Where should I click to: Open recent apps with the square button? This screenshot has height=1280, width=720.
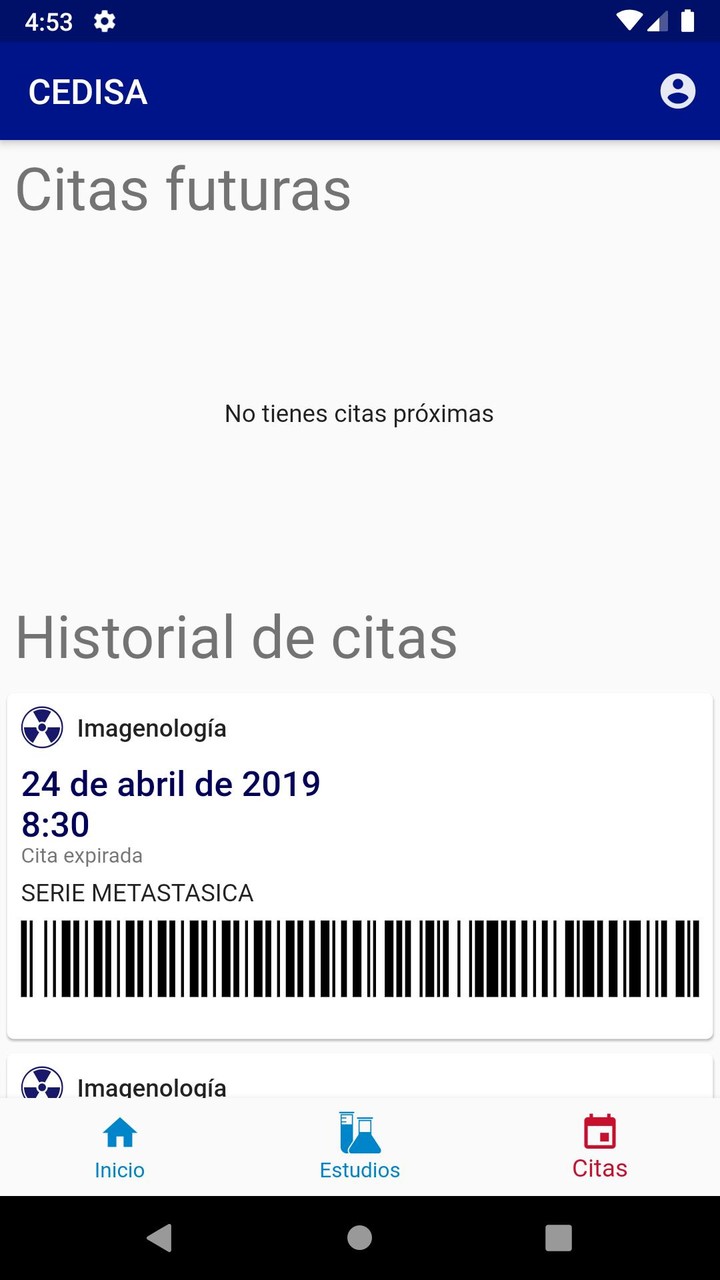coord(558,1237)
